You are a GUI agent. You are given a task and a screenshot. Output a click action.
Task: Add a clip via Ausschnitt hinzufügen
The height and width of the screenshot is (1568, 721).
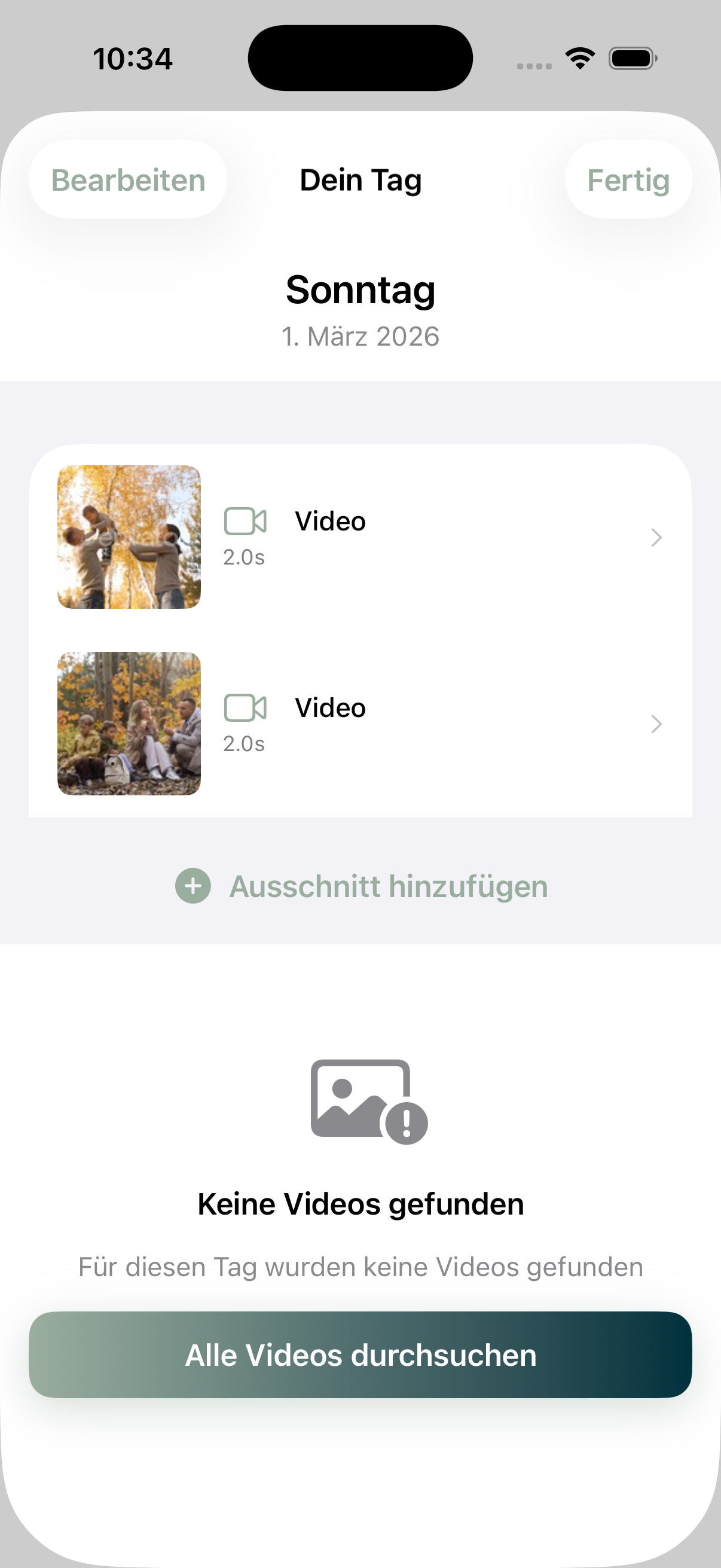362,886
